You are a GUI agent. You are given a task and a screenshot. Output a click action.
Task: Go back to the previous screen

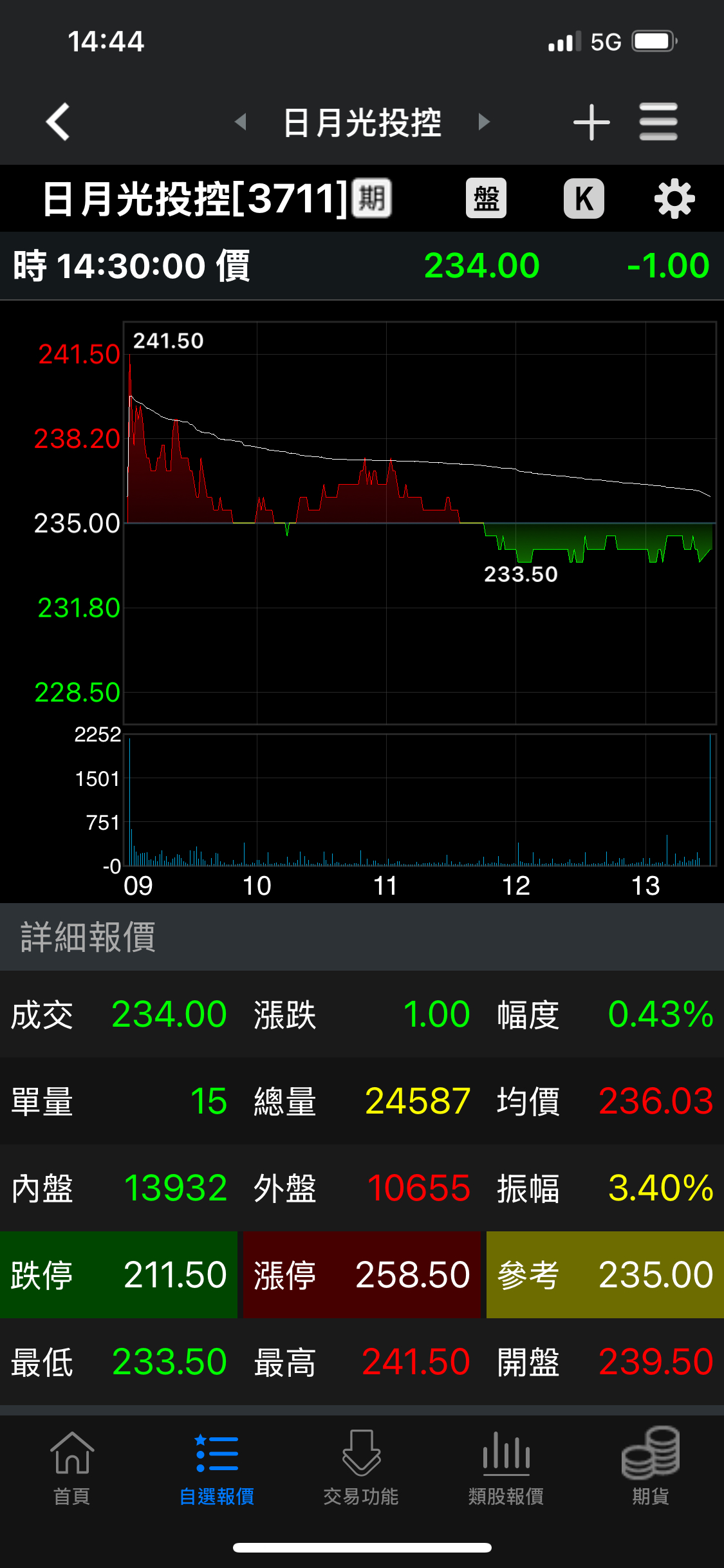(58, 122)
